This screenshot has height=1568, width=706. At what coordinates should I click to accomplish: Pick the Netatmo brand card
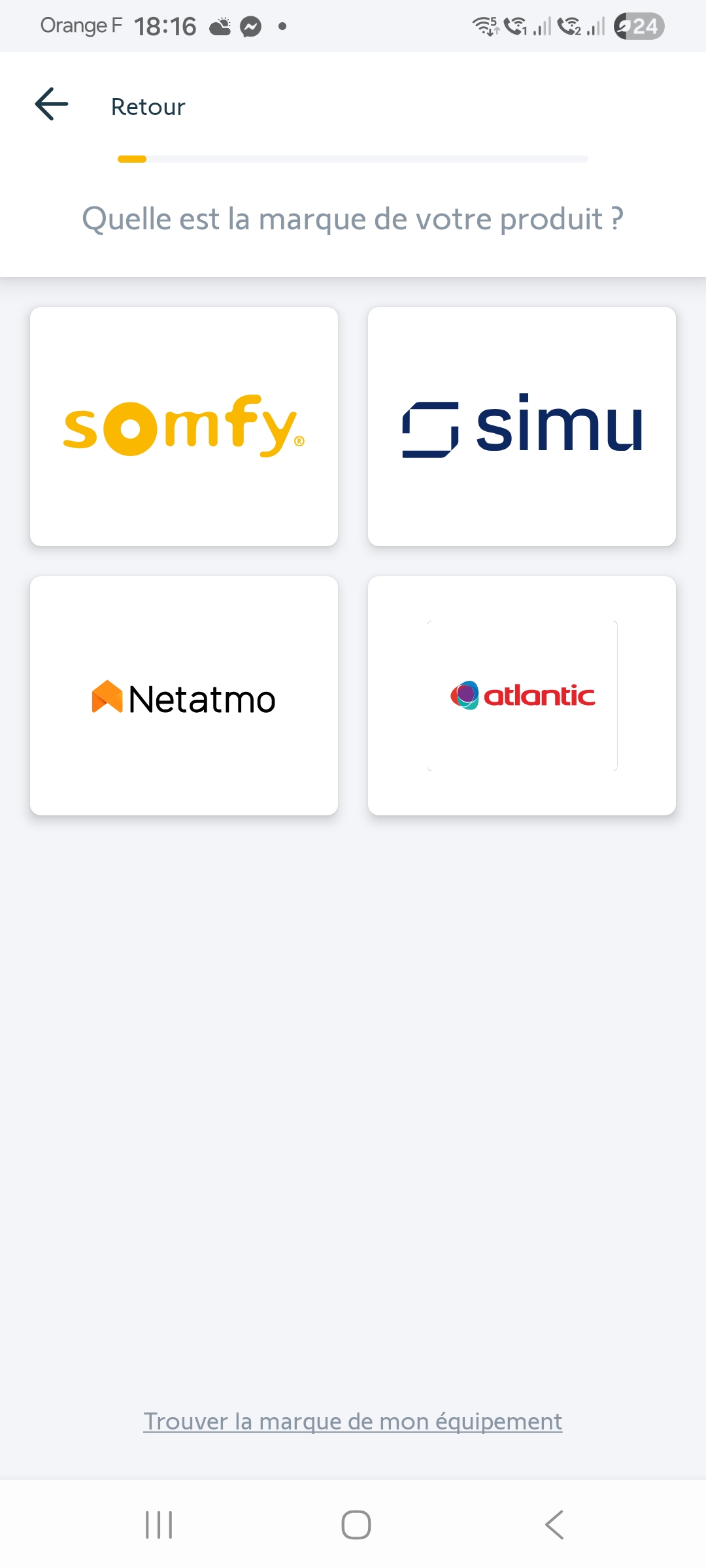(184, 696)
